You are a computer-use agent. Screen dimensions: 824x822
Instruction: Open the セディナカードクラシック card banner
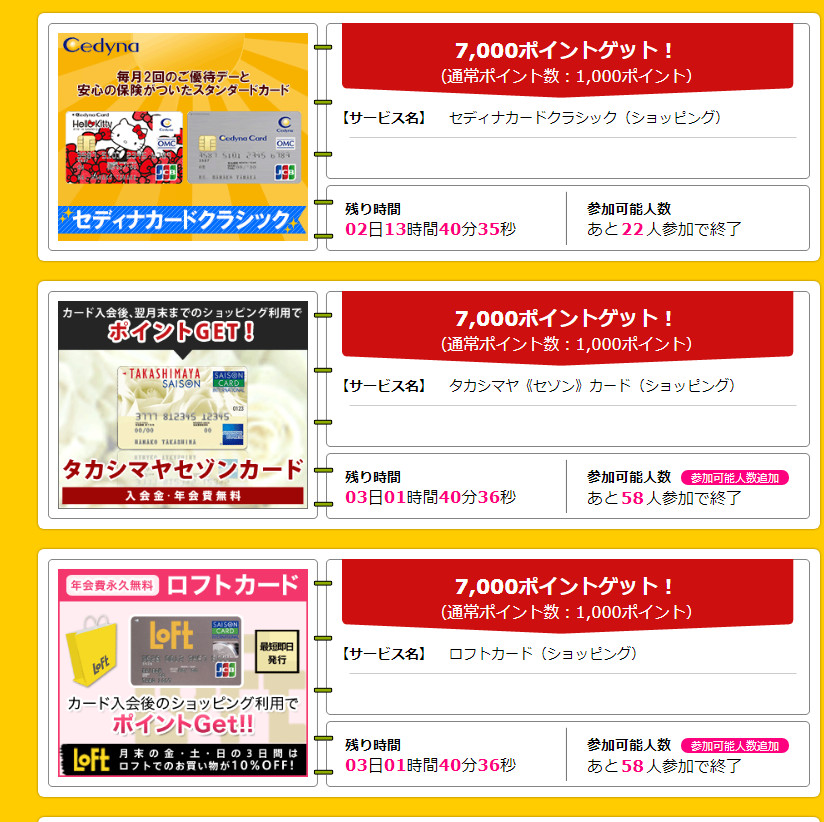(183, 137)
